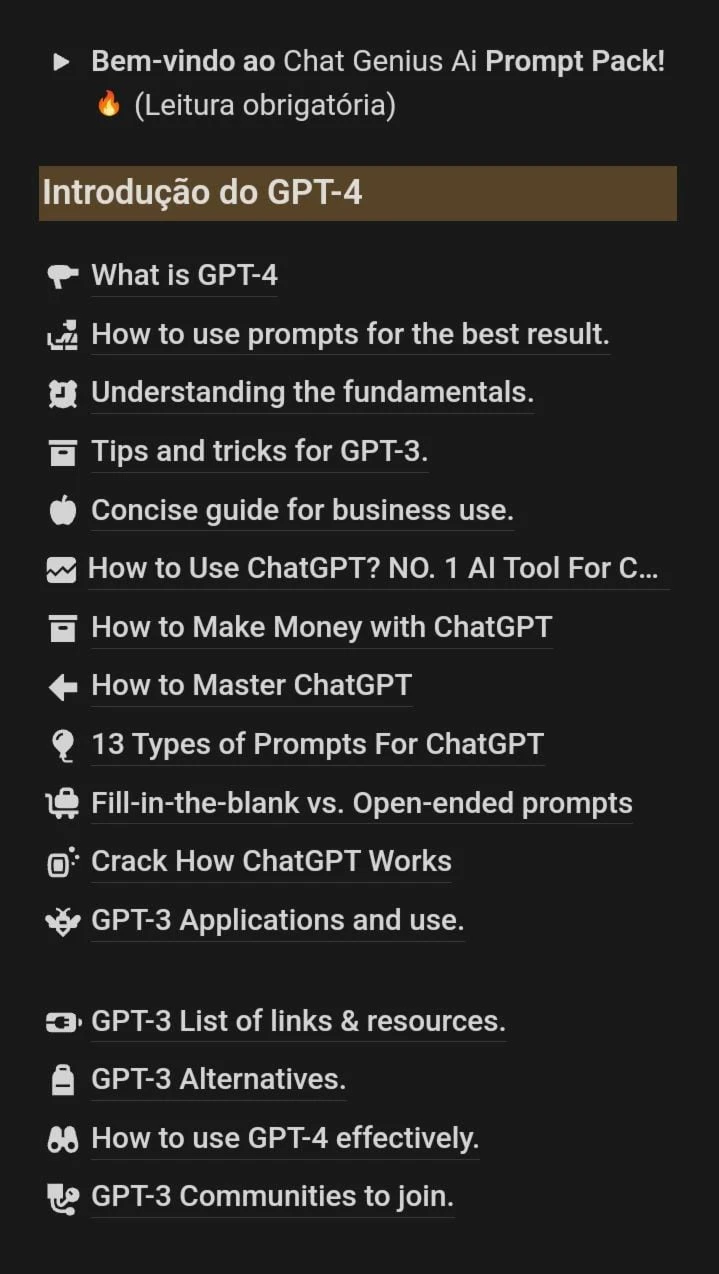Expand the Bem-vindo ao Chat Genius toggle

tap(62, 63)
